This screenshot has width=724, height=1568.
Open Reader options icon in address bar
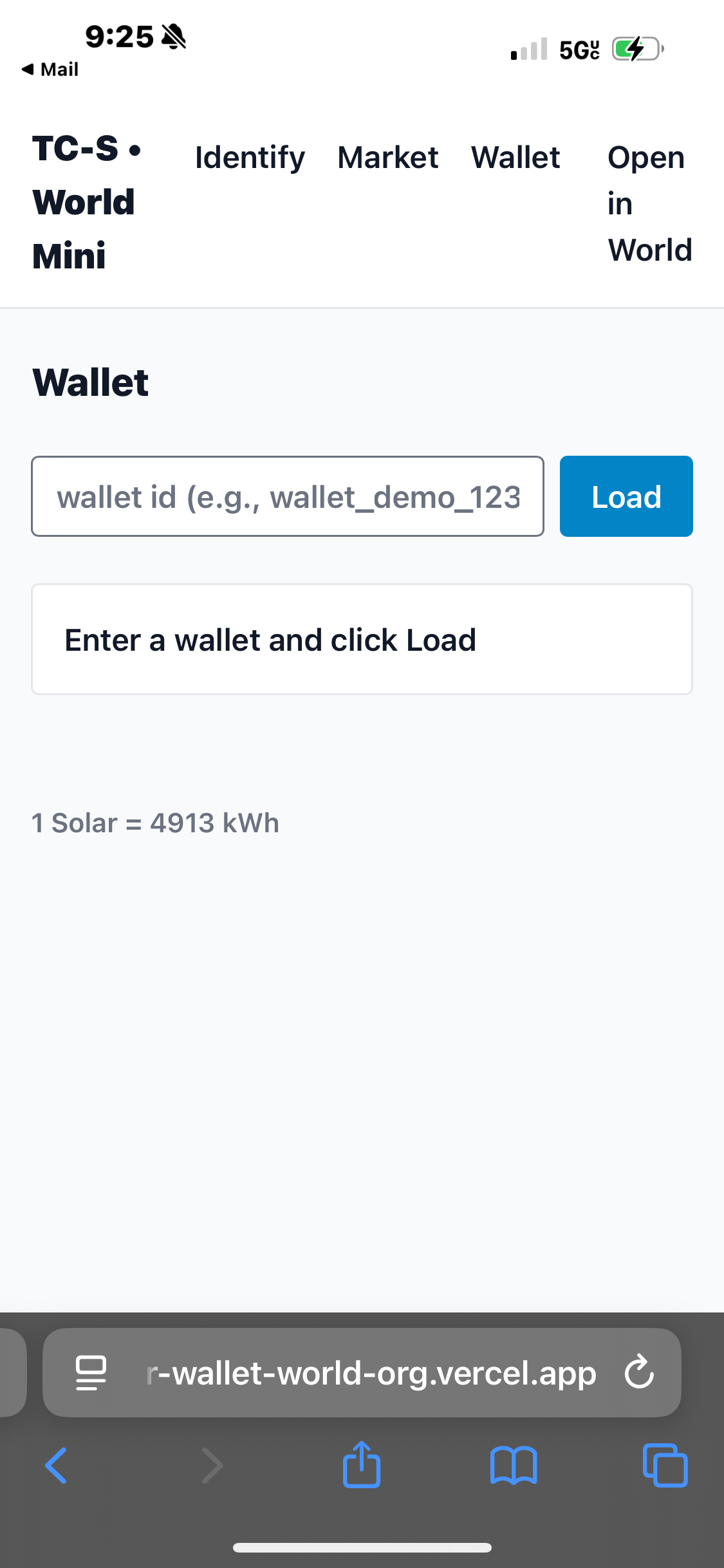coord(90,1372)
